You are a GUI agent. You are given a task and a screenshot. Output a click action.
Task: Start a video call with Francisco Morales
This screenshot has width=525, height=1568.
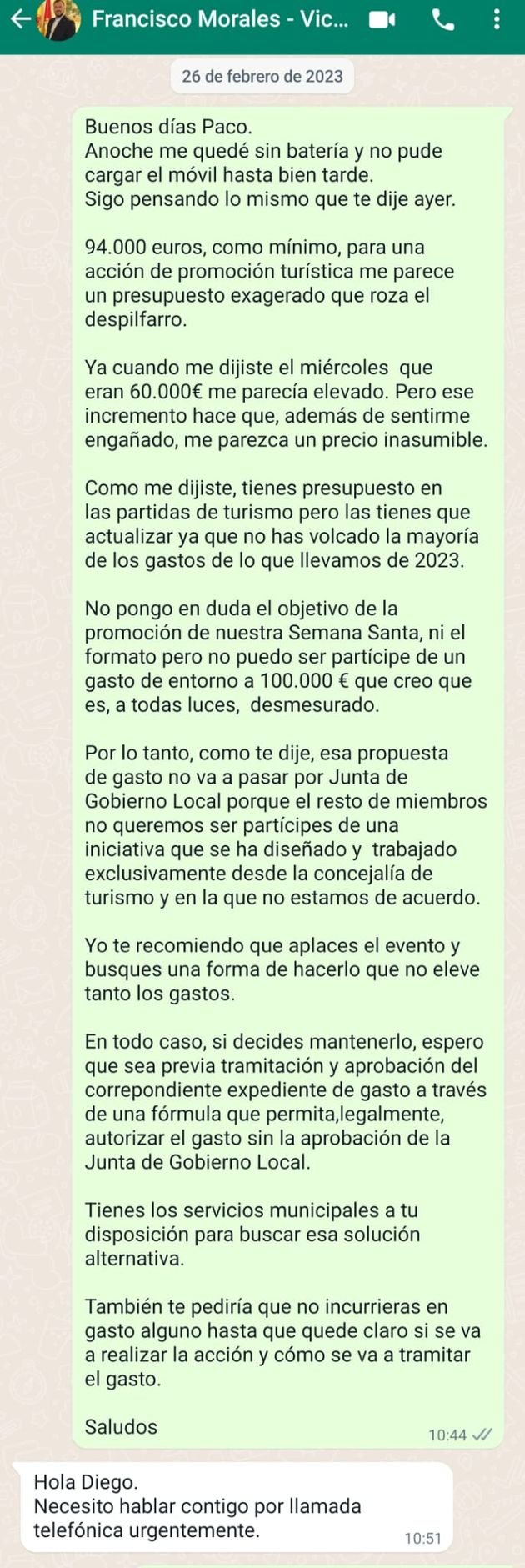pos(382,19)
